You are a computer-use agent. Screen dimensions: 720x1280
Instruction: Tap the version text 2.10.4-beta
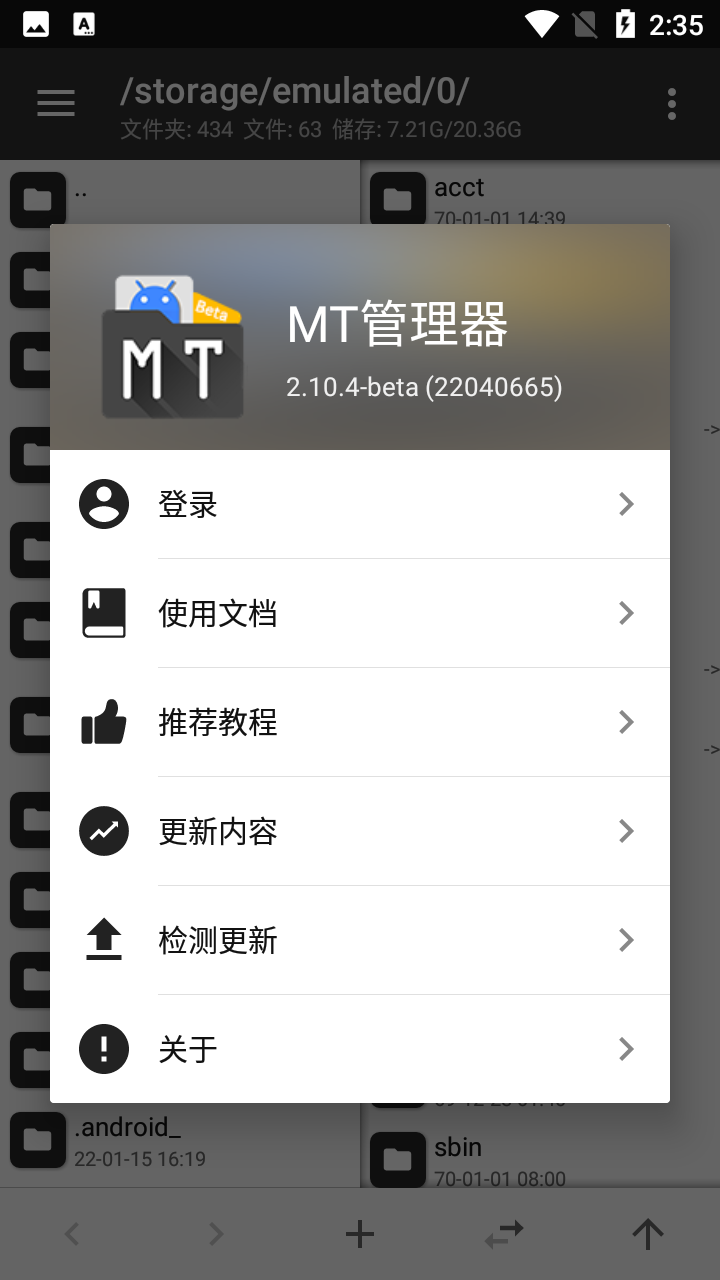point(424,386)
